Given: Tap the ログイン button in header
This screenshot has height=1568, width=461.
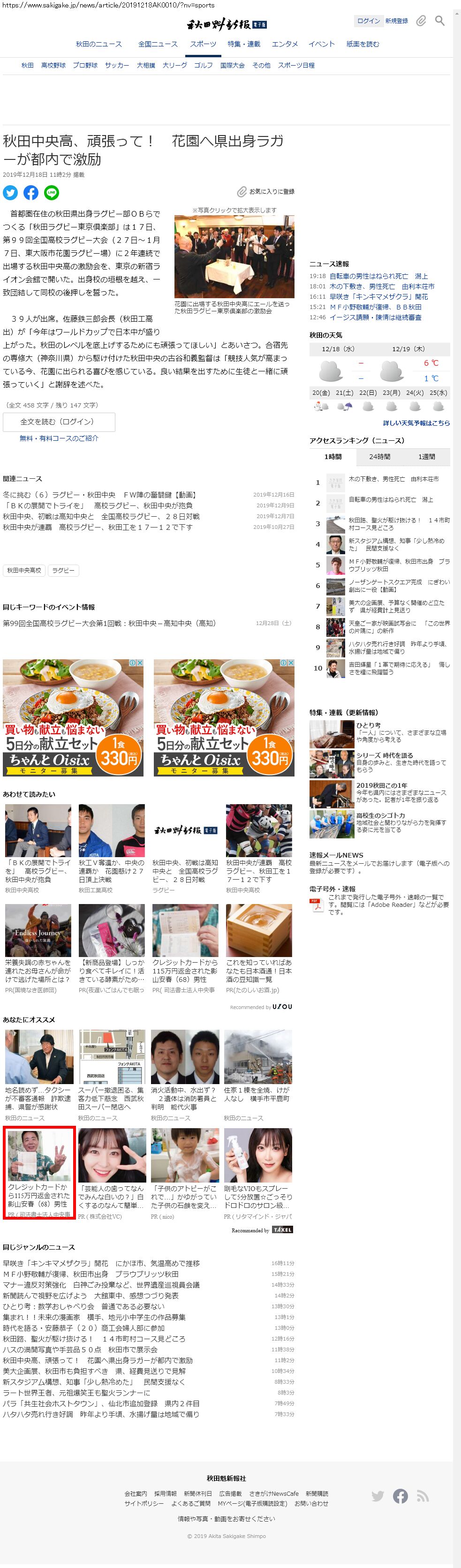Looking at the screenshot, I should [368, 21].
